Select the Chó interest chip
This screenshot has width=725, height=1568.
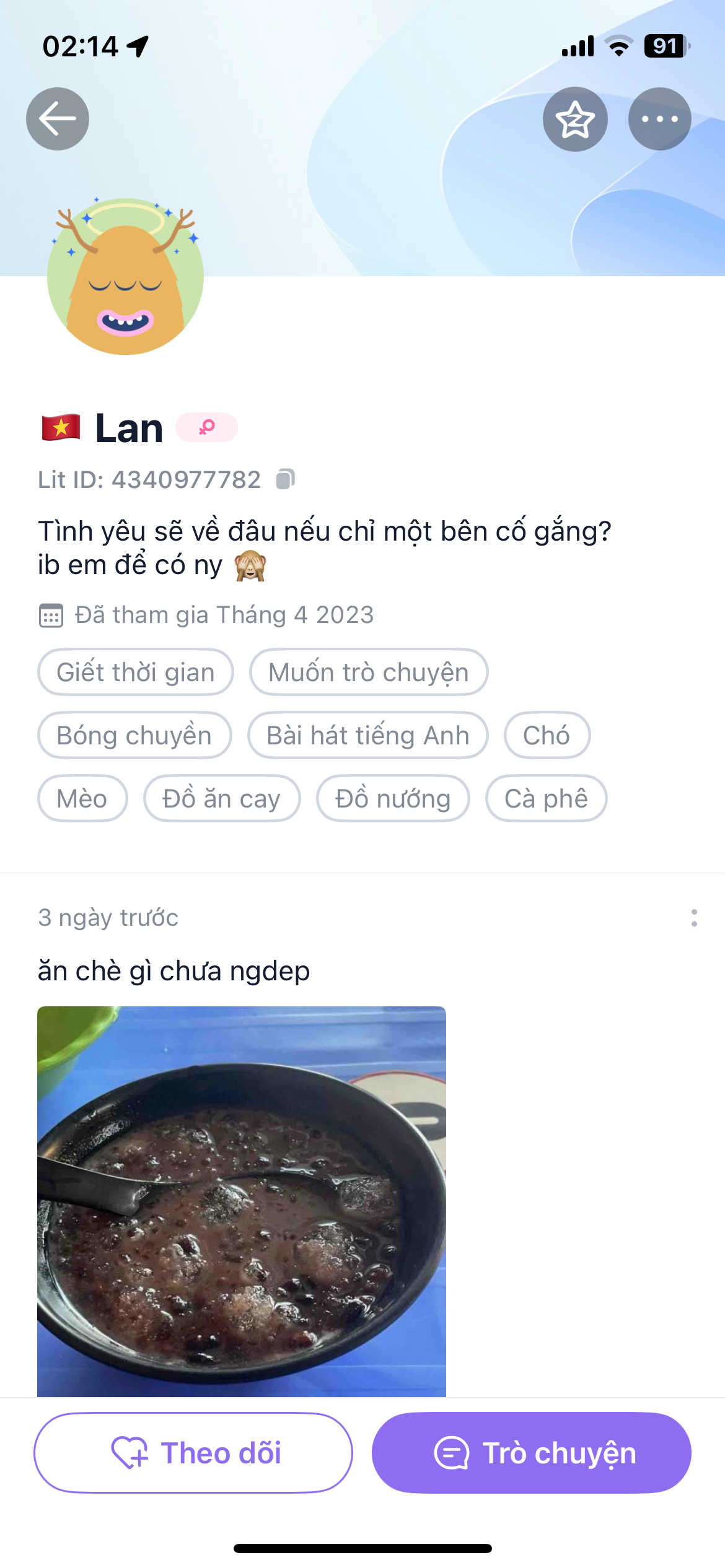pyautogui.click(x=547, y=736)
